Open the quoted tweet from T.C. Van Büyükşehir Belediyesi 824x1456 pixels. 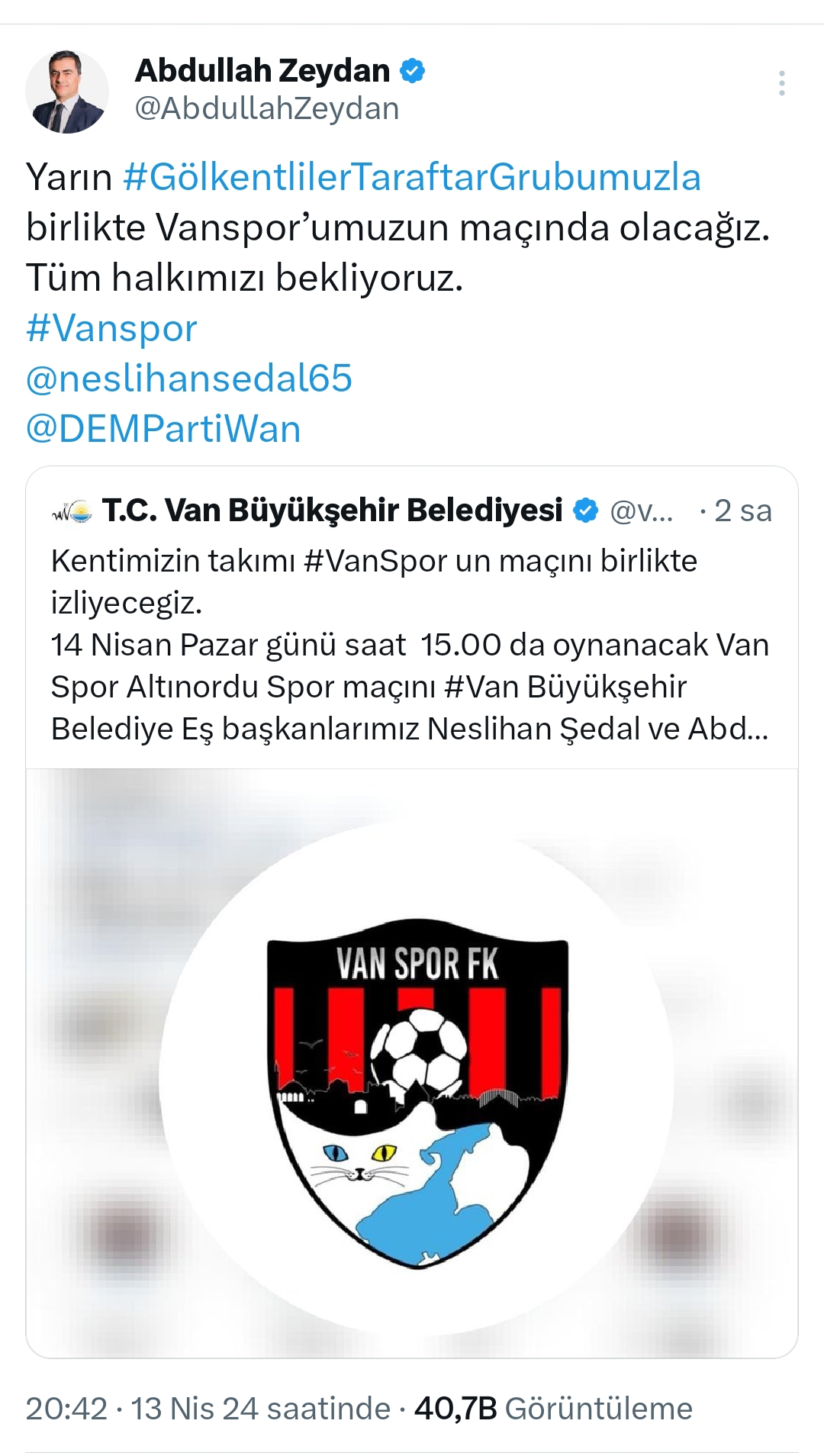(x=412, y=617)
